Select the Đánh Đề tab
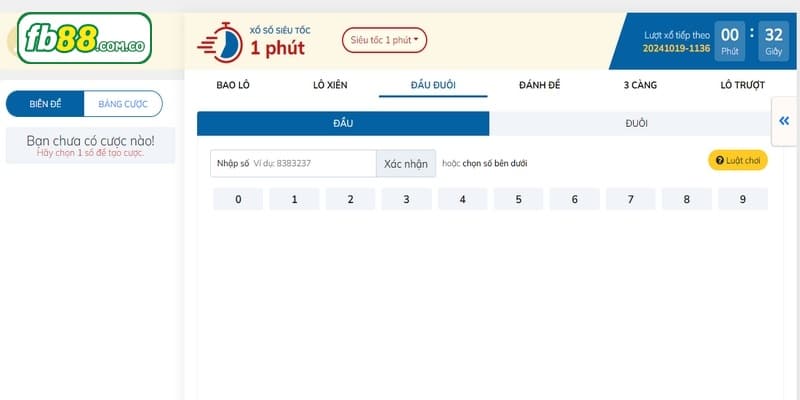 pos(540,85)
